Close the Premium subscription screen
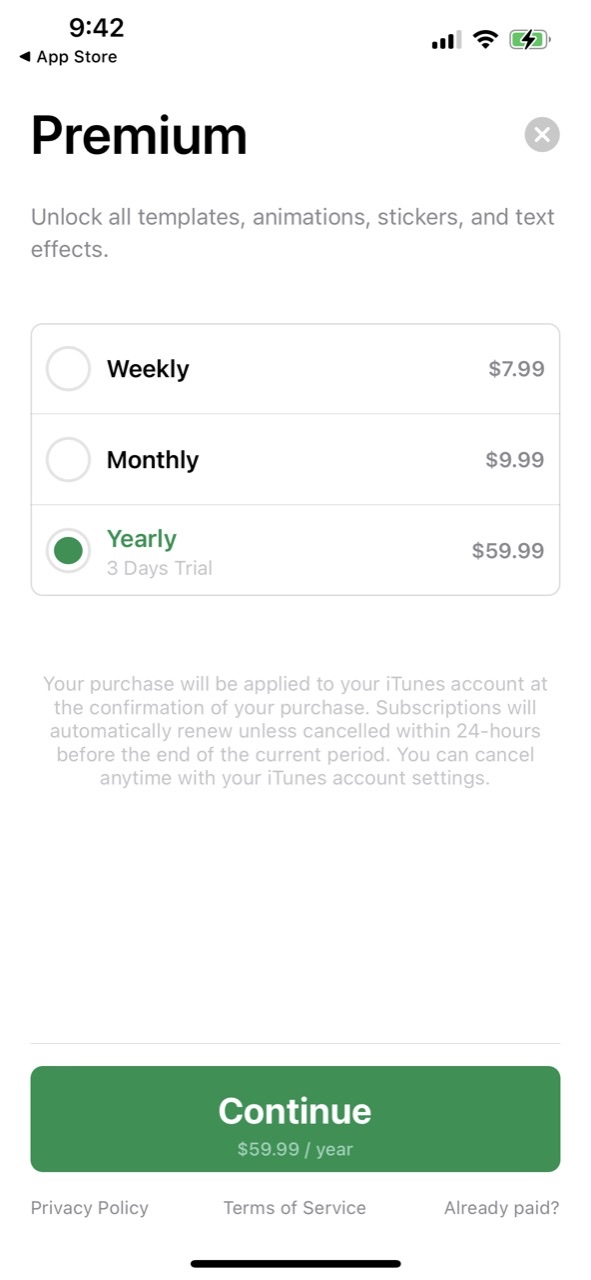The height and width of the screenshot is (1280, 591). pos(542,134)
